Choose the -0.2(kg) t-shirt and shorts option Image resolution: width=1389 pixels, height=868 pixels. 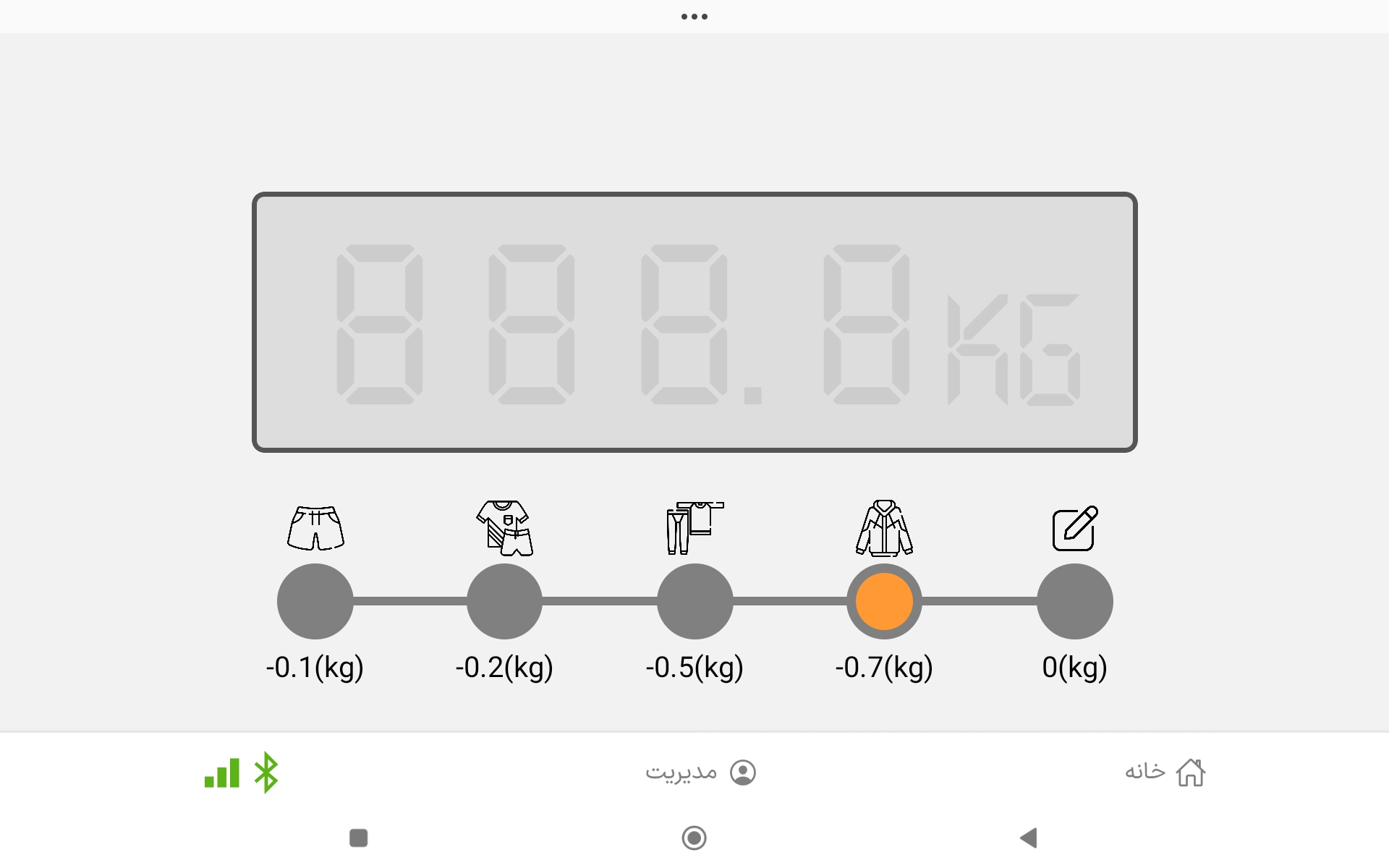point(504,601)
